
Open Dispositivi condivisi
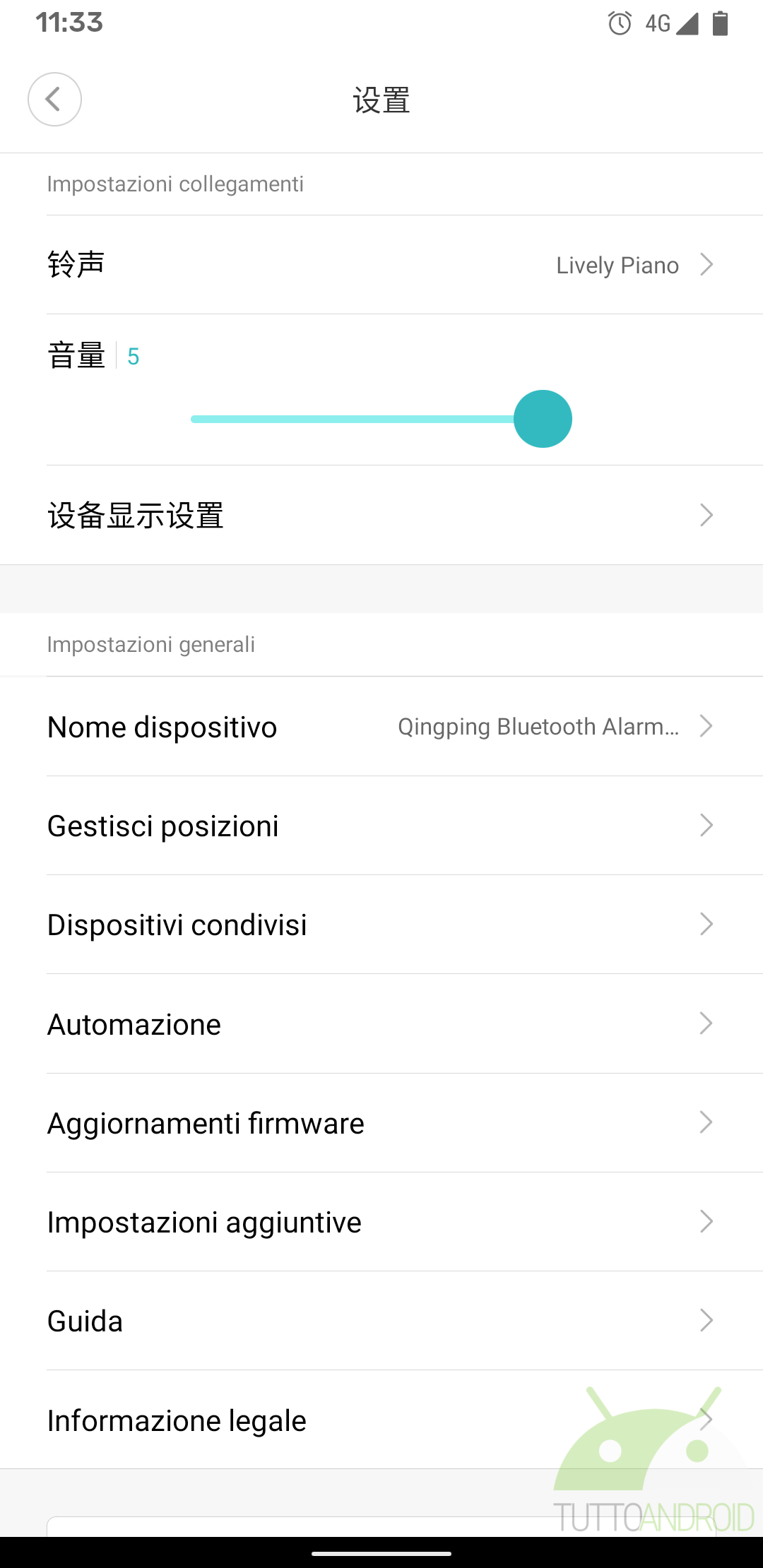pos(381,925)
